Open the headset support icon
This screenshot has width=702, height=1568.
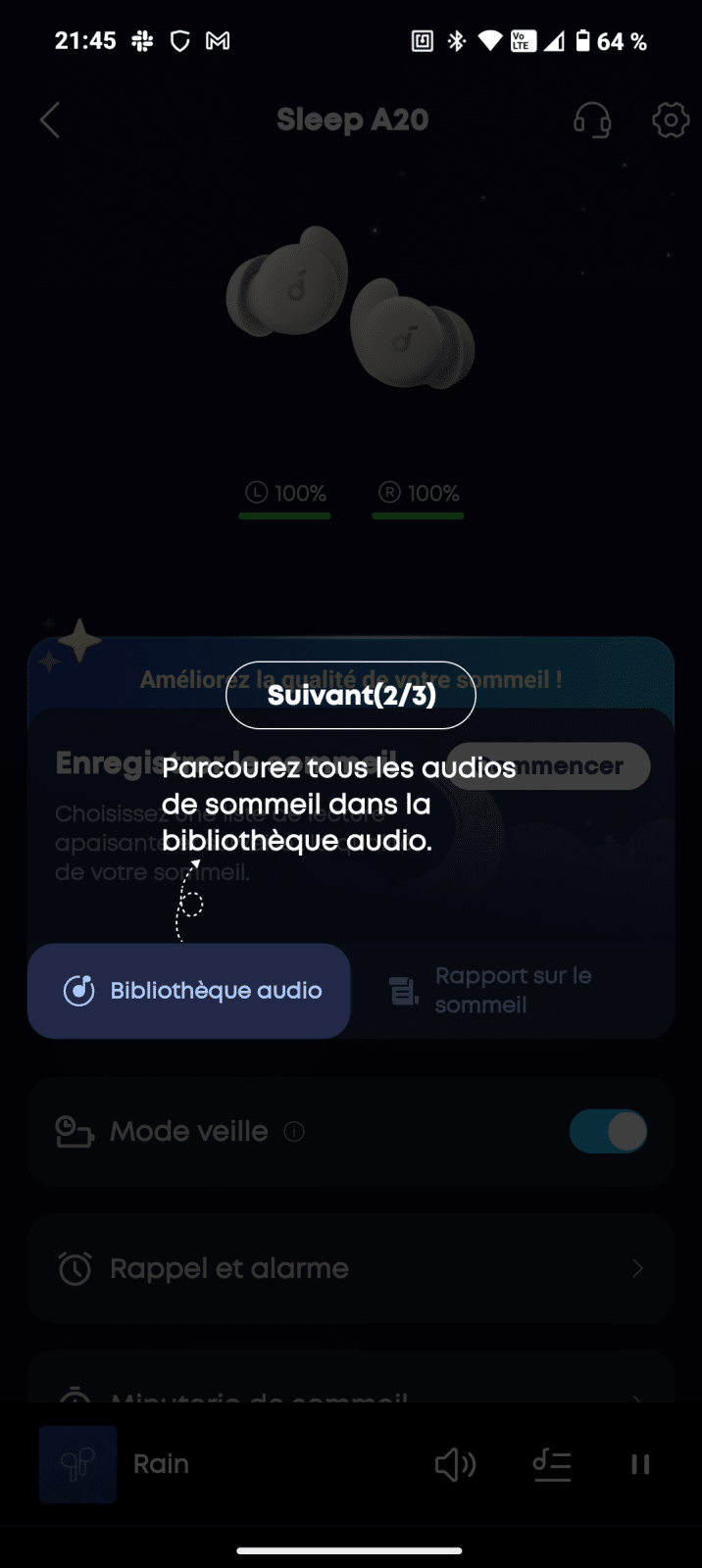pos(592,121)
